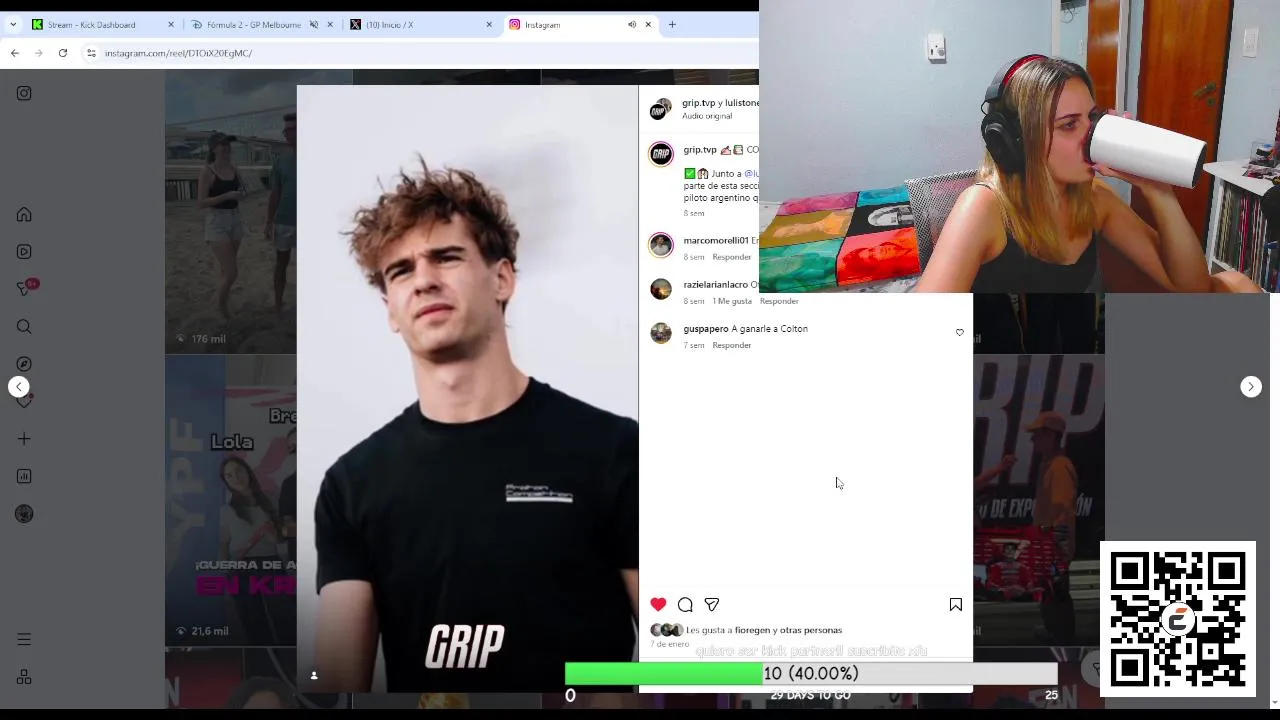The width and height of the screenshot is (1280, 720).
Task: Open Reels in the Instagram sidebar
Action: click(x=24, y=252)
